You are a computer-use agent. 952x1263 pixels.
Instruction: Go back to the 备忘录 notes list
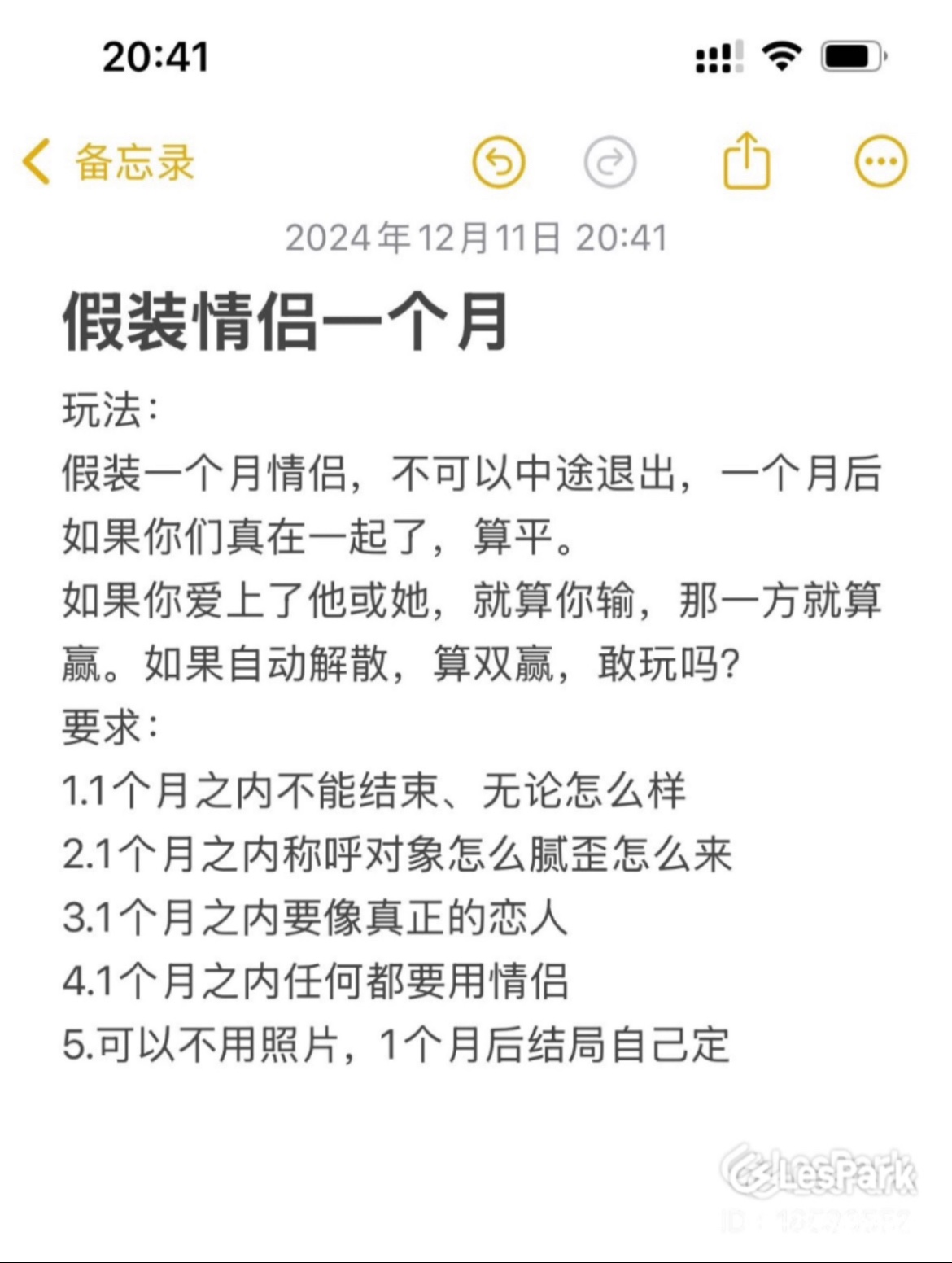pyautogui.click(x=107, y=161)
